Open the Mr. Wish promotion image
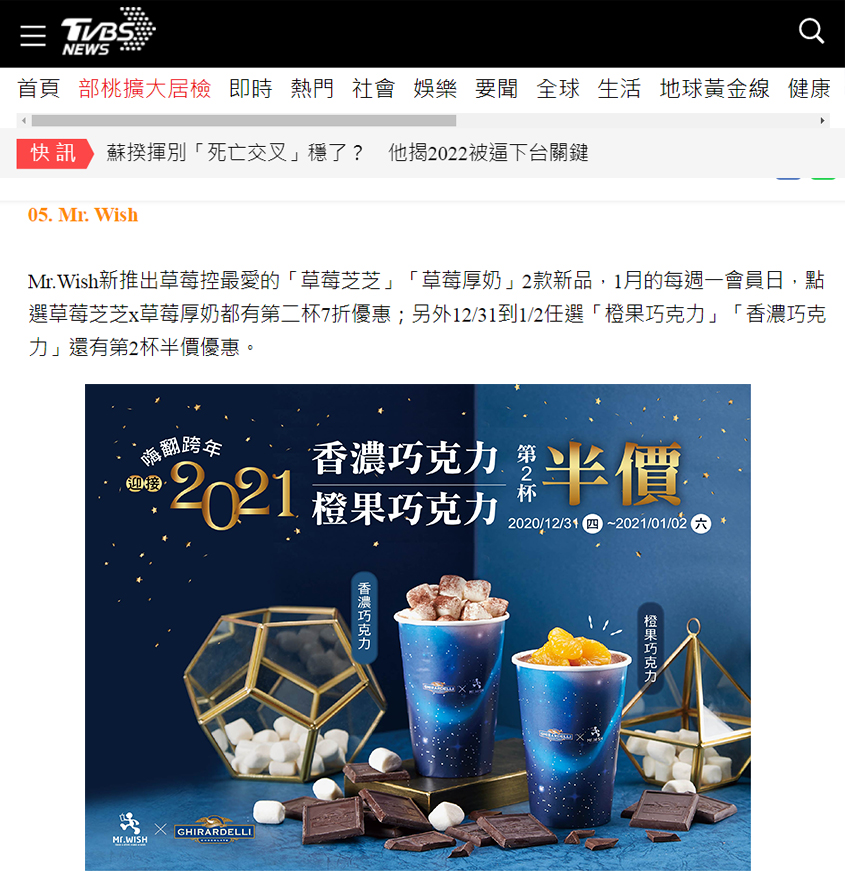The height and width of the screenshot is (871, 845). tap(417, 627)
